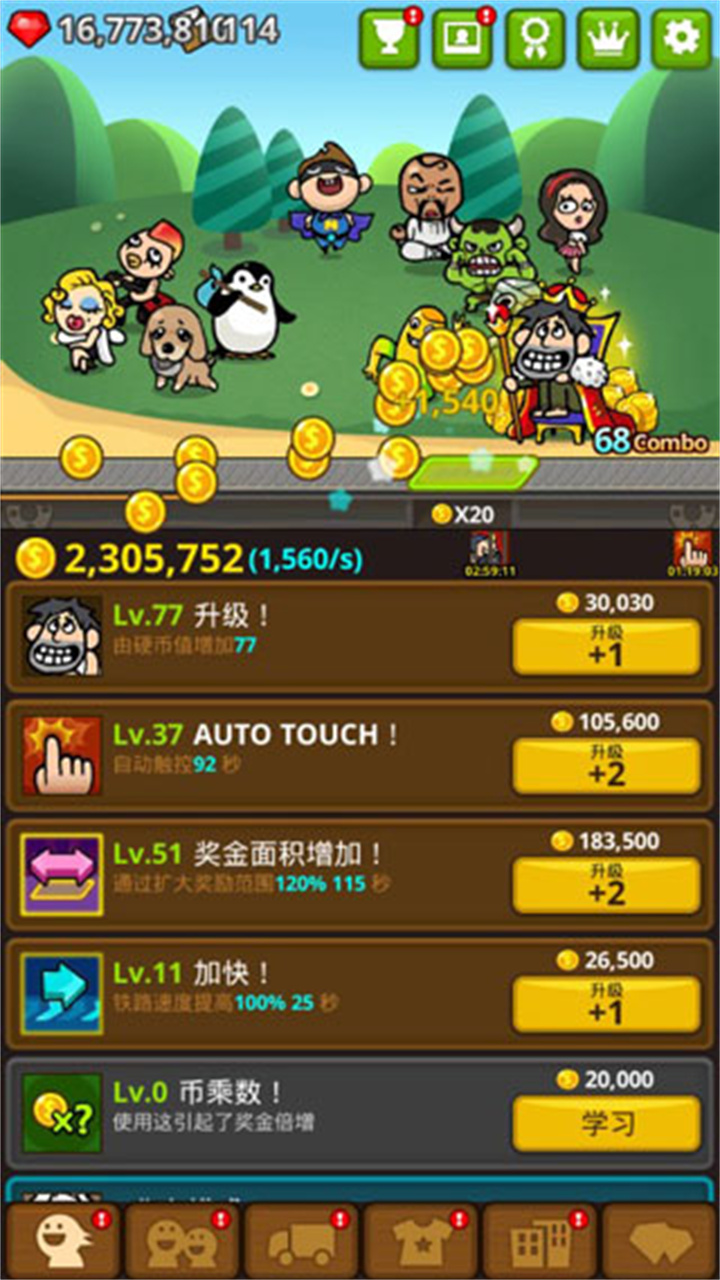Upgrade Lv.77 coin value for 30,030

tap(606, 647)
